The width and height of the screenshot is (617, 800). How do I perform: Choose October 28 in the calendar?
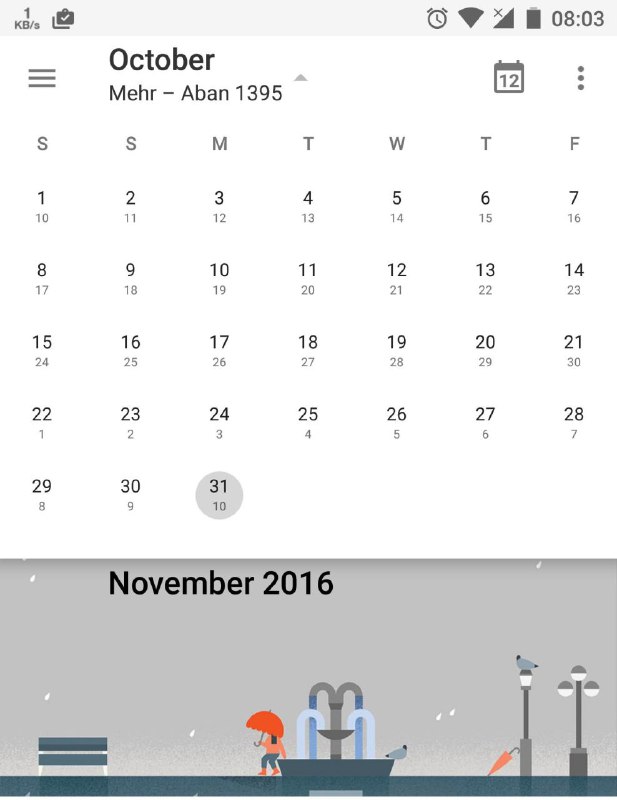[x=574, y=422]
